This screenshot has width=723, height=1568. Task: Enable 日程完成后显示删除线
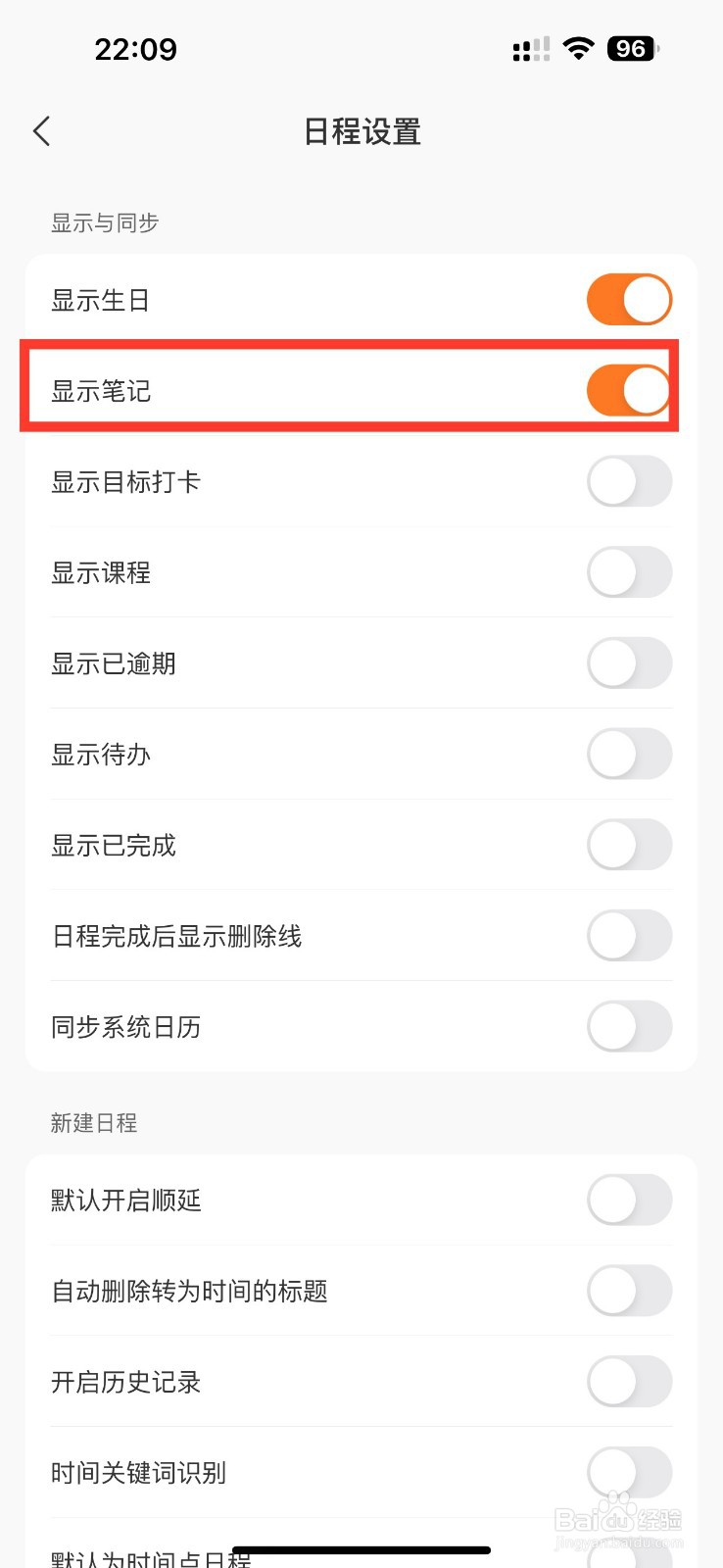pos(629,936)
